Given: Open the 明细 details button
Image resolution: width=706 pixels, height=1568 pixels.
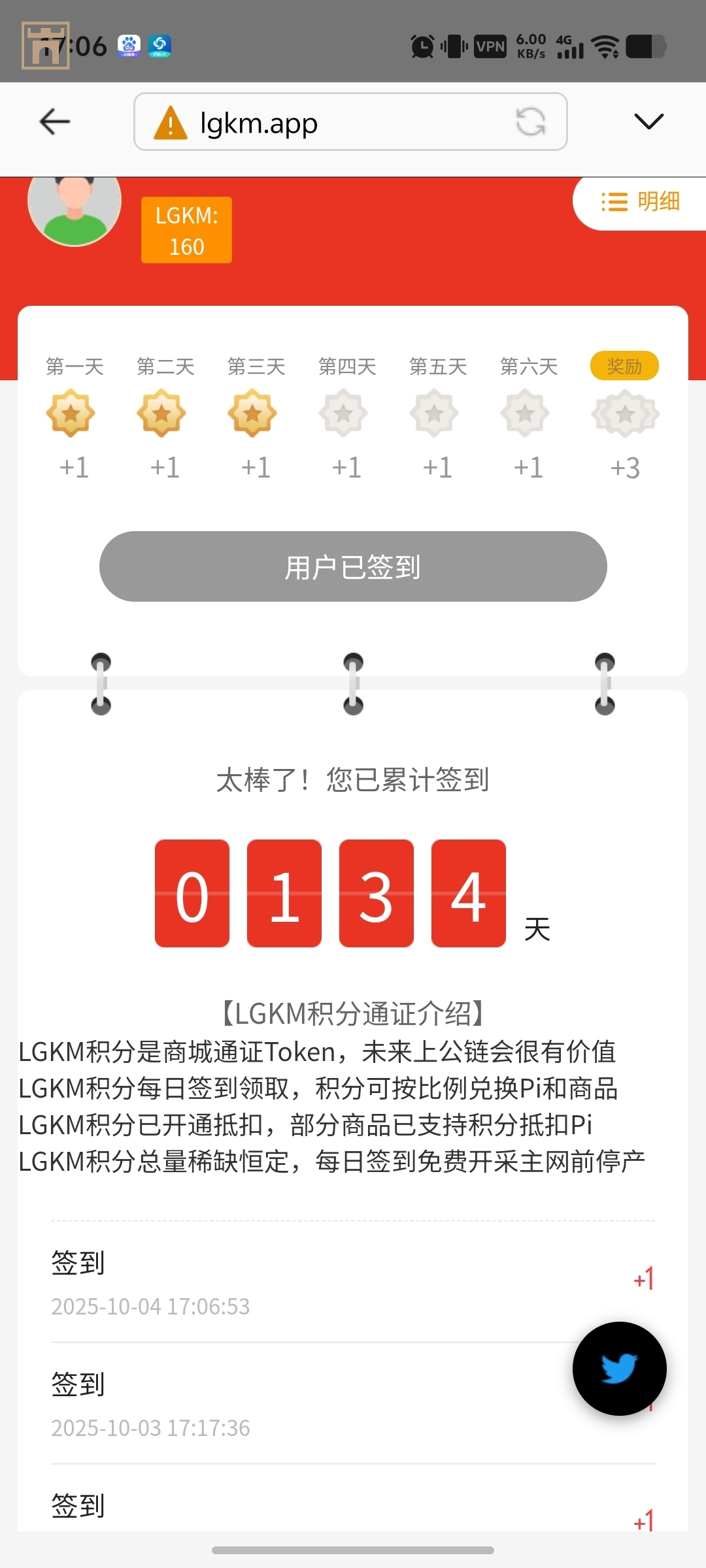Looking at the screenshot, I should [641, 202].
